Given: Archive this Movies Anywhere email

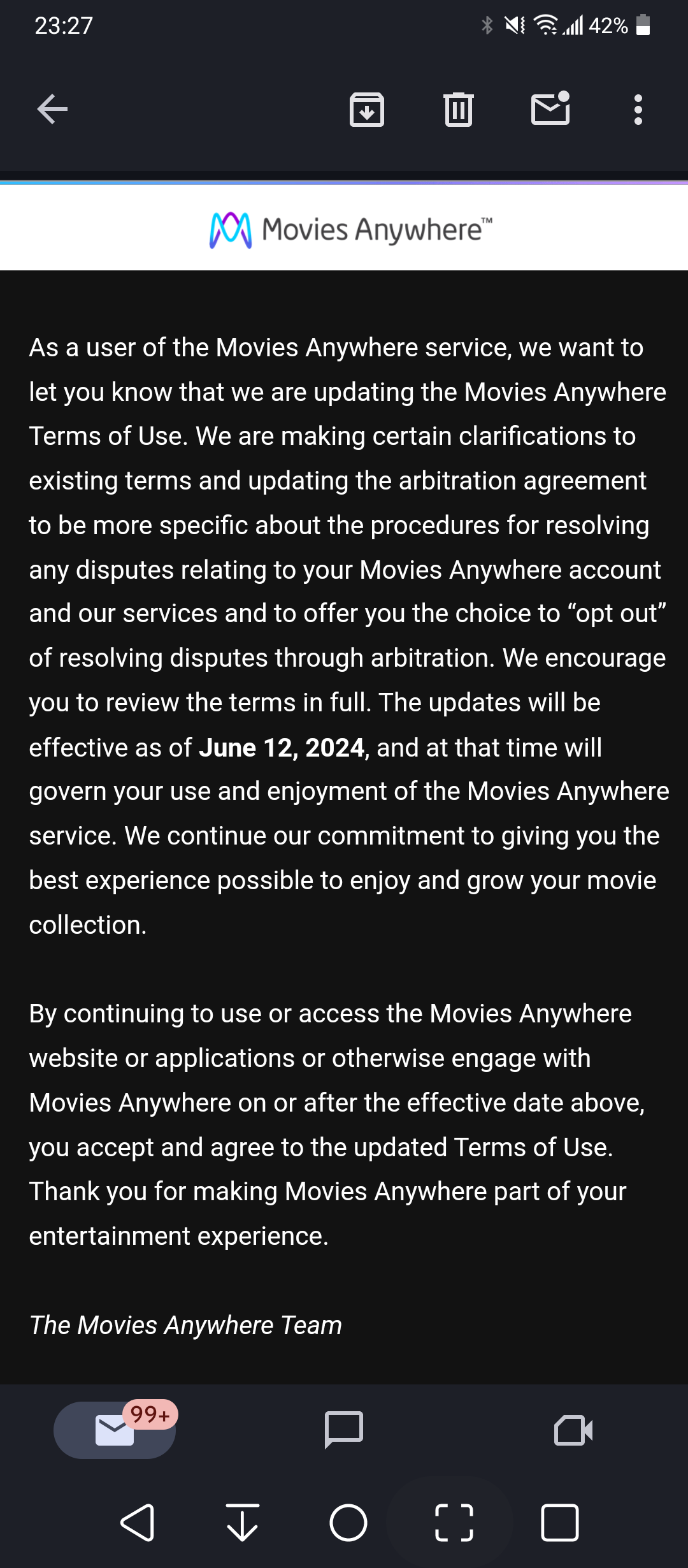Looking at the screenshot, I should tap(367, 110).
